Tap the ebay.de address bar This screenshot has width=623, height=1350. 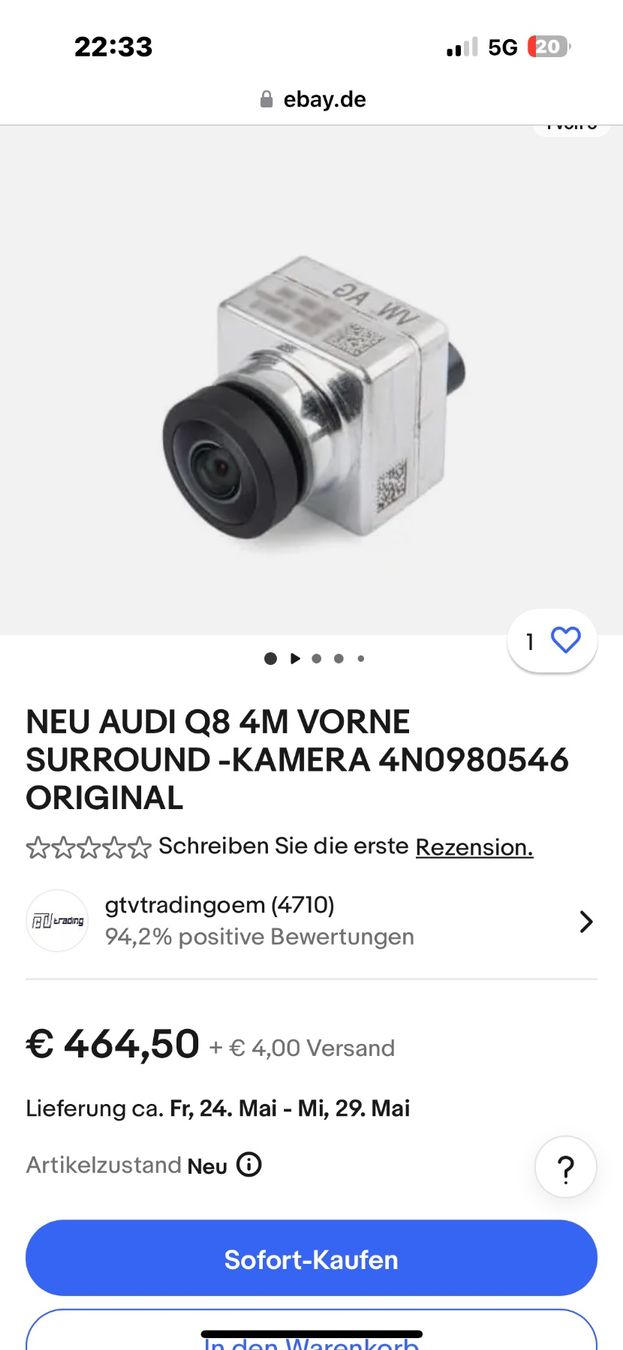click(x=312, y=99)
